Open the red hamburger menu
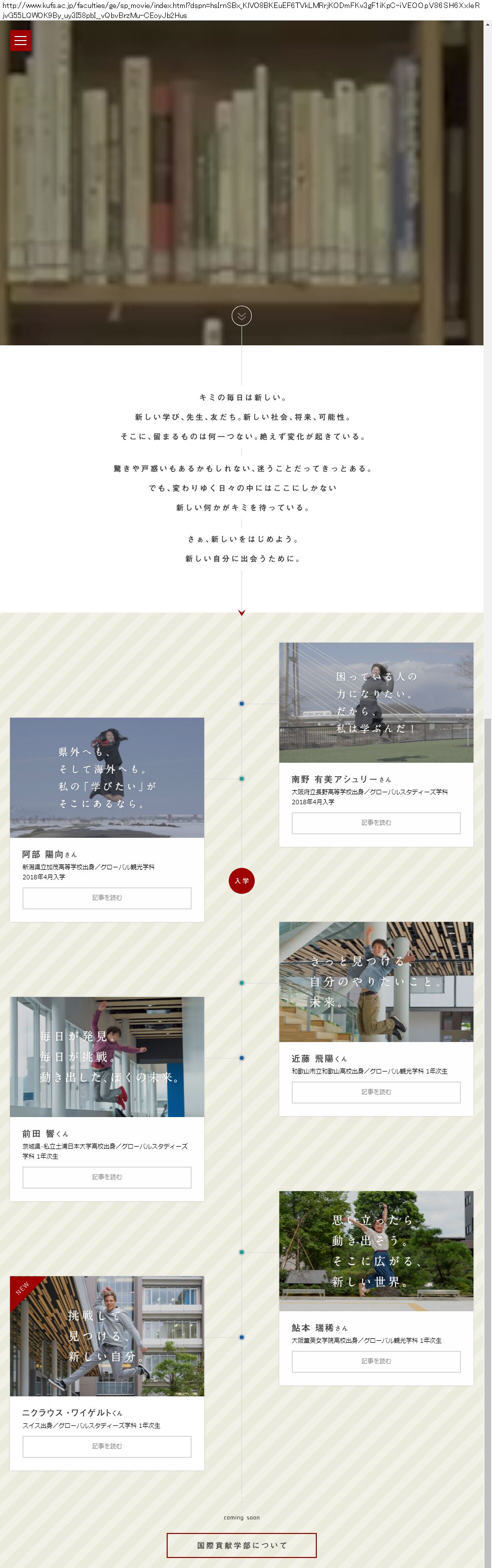492x1568 pixels. point(20,41)
